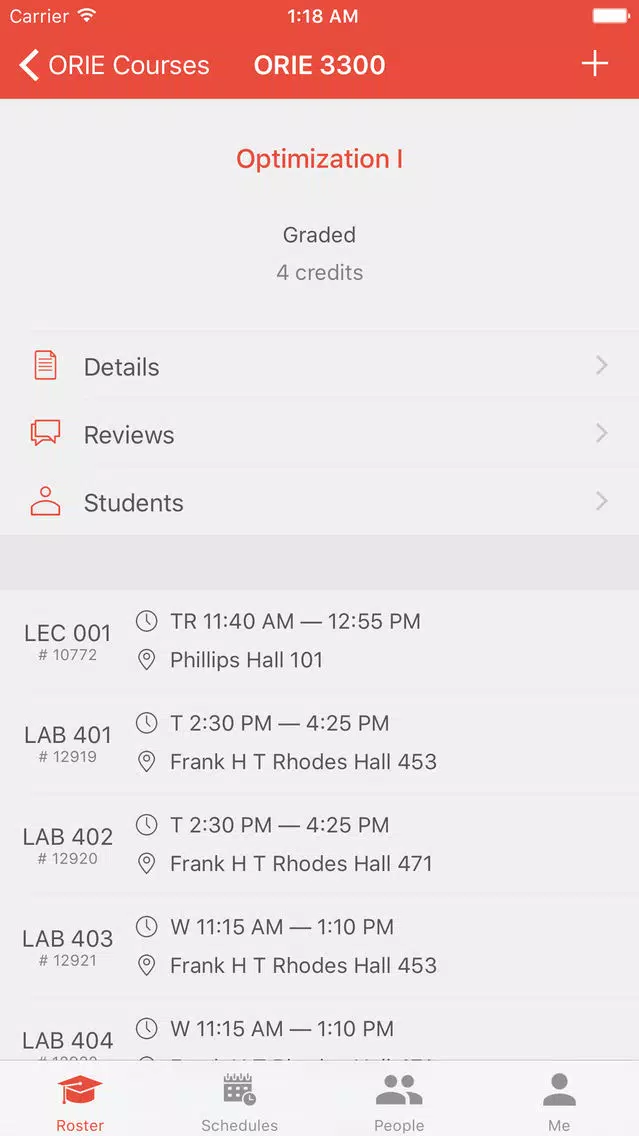Open the Me tab
The image size is (639, 1136).
click(x=559, y=1102)
